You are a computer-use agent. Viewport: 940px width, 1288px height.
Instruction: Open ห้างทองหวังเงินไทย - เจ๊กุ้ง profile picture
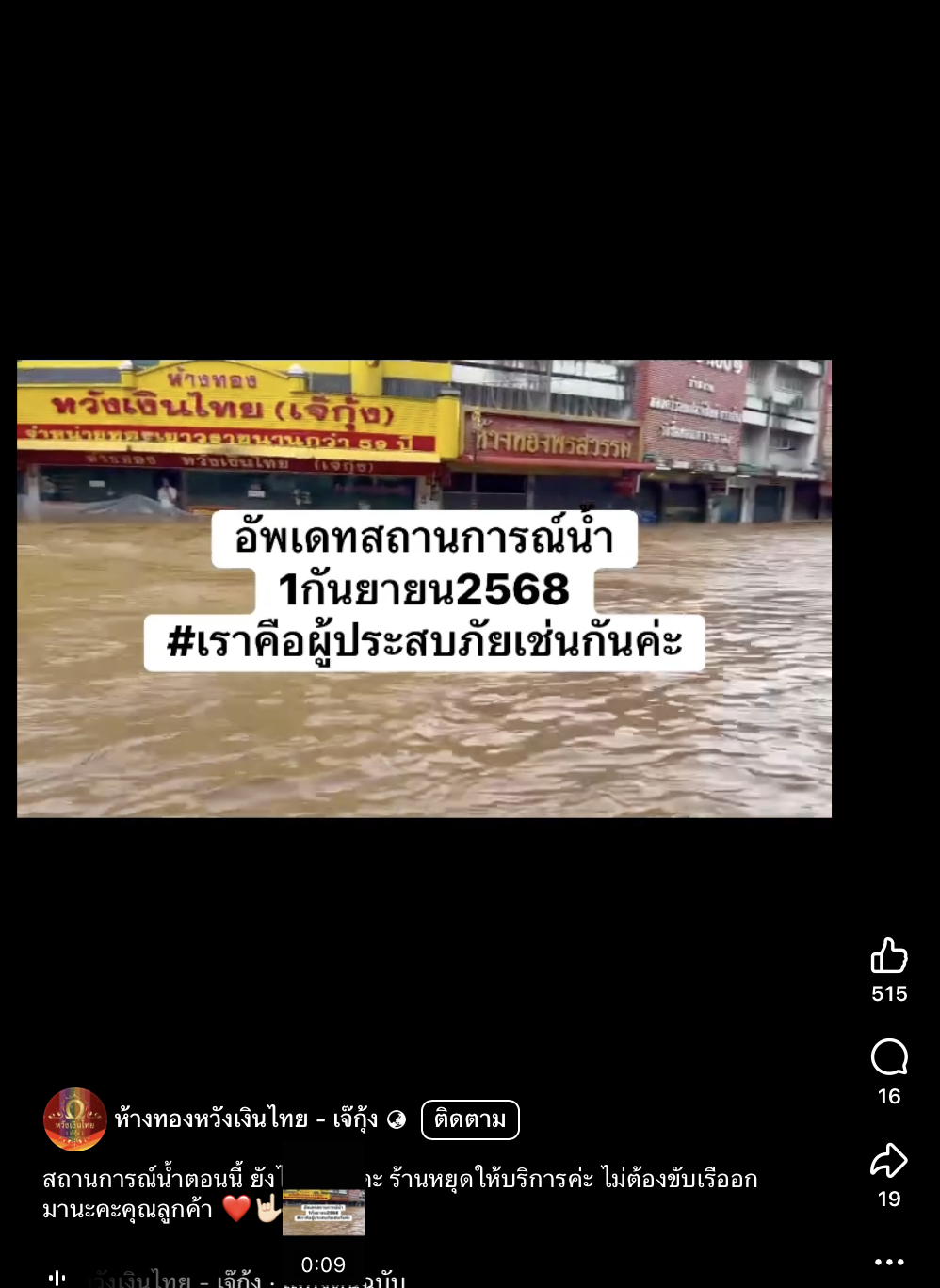[x=75, y=1119]
